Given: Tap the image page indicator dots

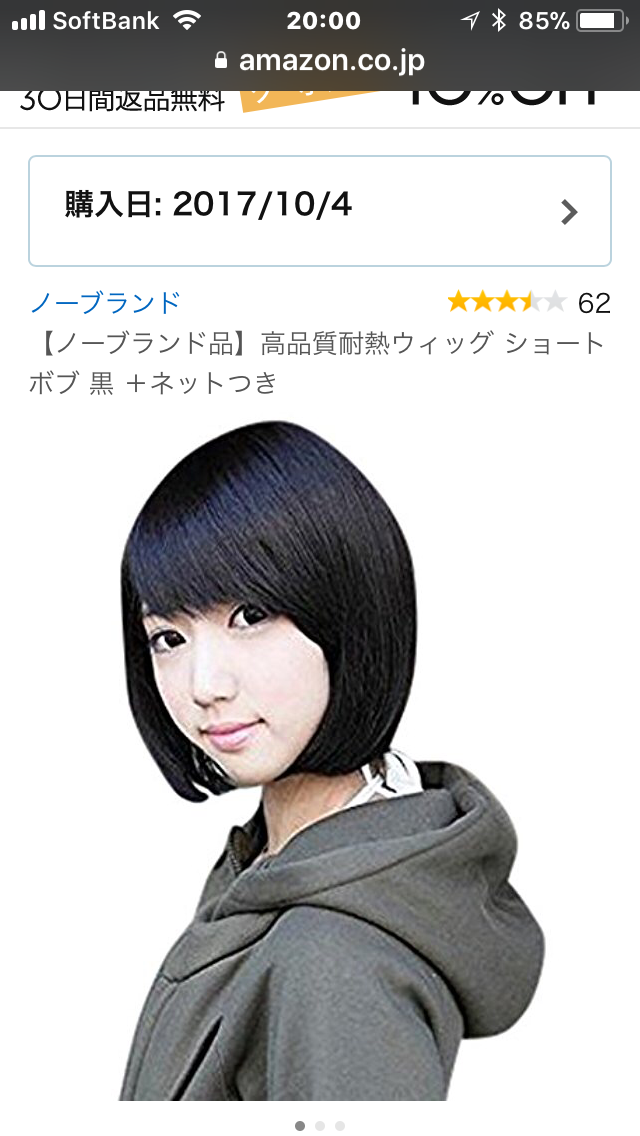Looking at the screenshot, I should click(x=320, y=1125).
